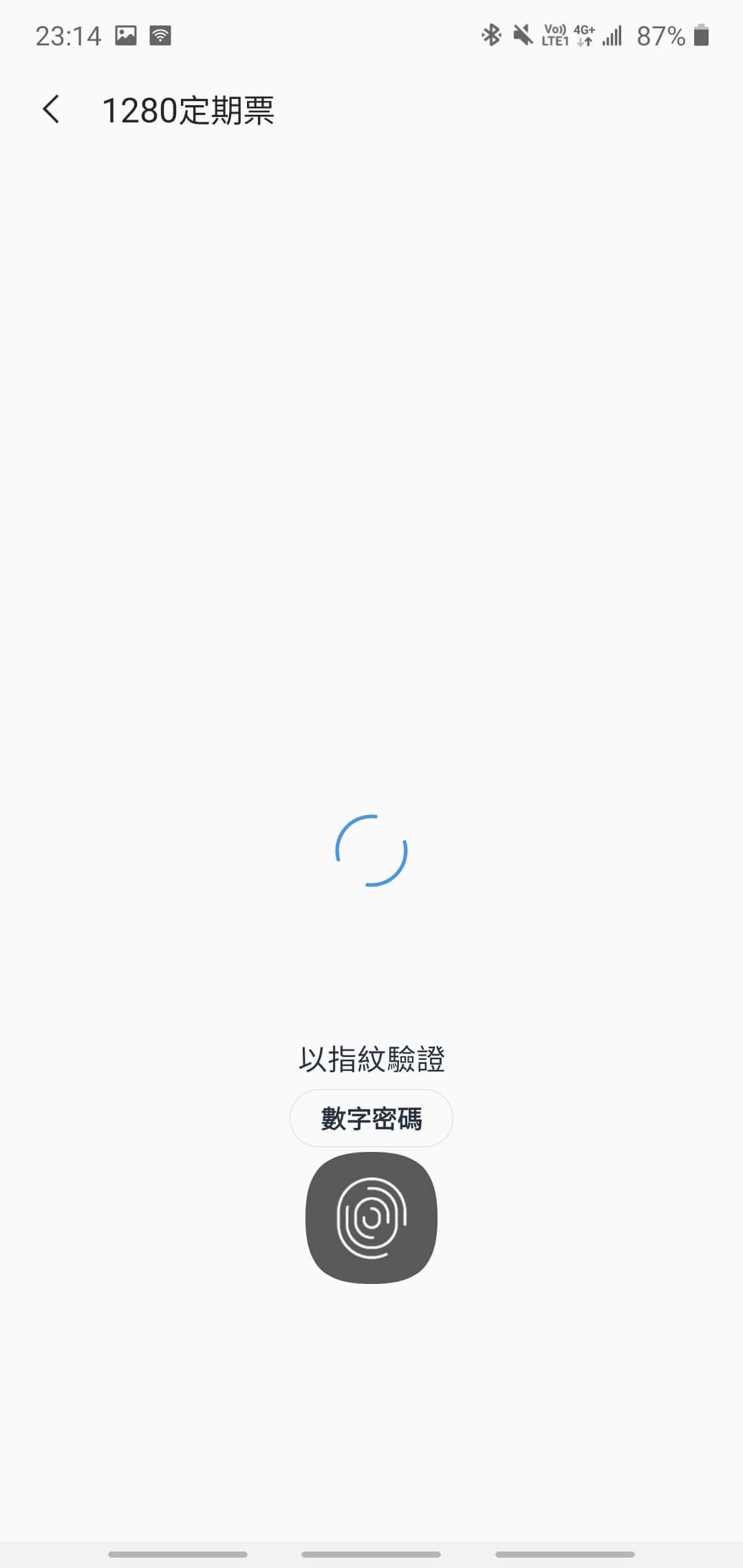Tap the fingerprint sensor icon to verify
The image size is (743, 1568).
[x=371, y=1218]
